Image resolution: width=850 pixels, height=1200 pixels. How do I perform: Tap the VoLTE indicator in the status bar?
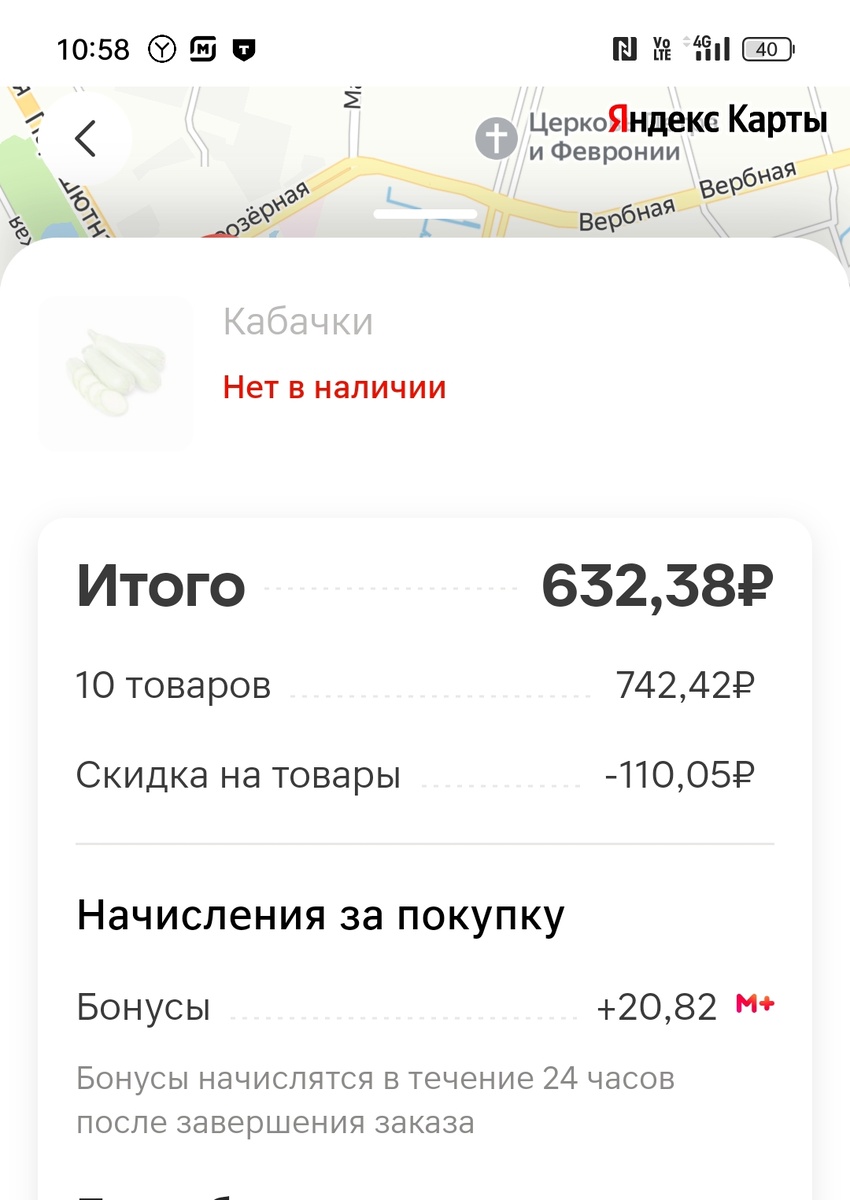660,47
